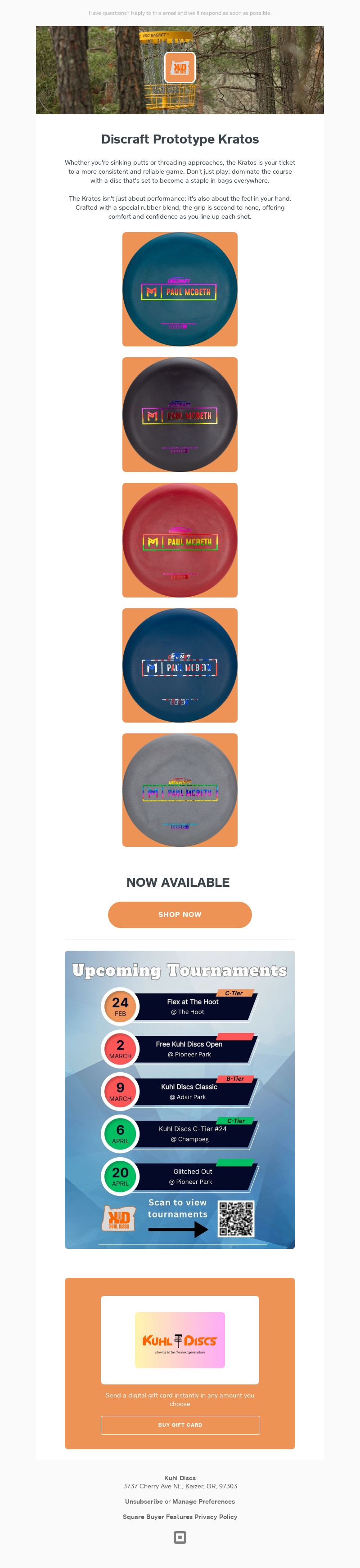Open the navy blue Kratos disc image

pyautogui.click(x=180, y=665)
